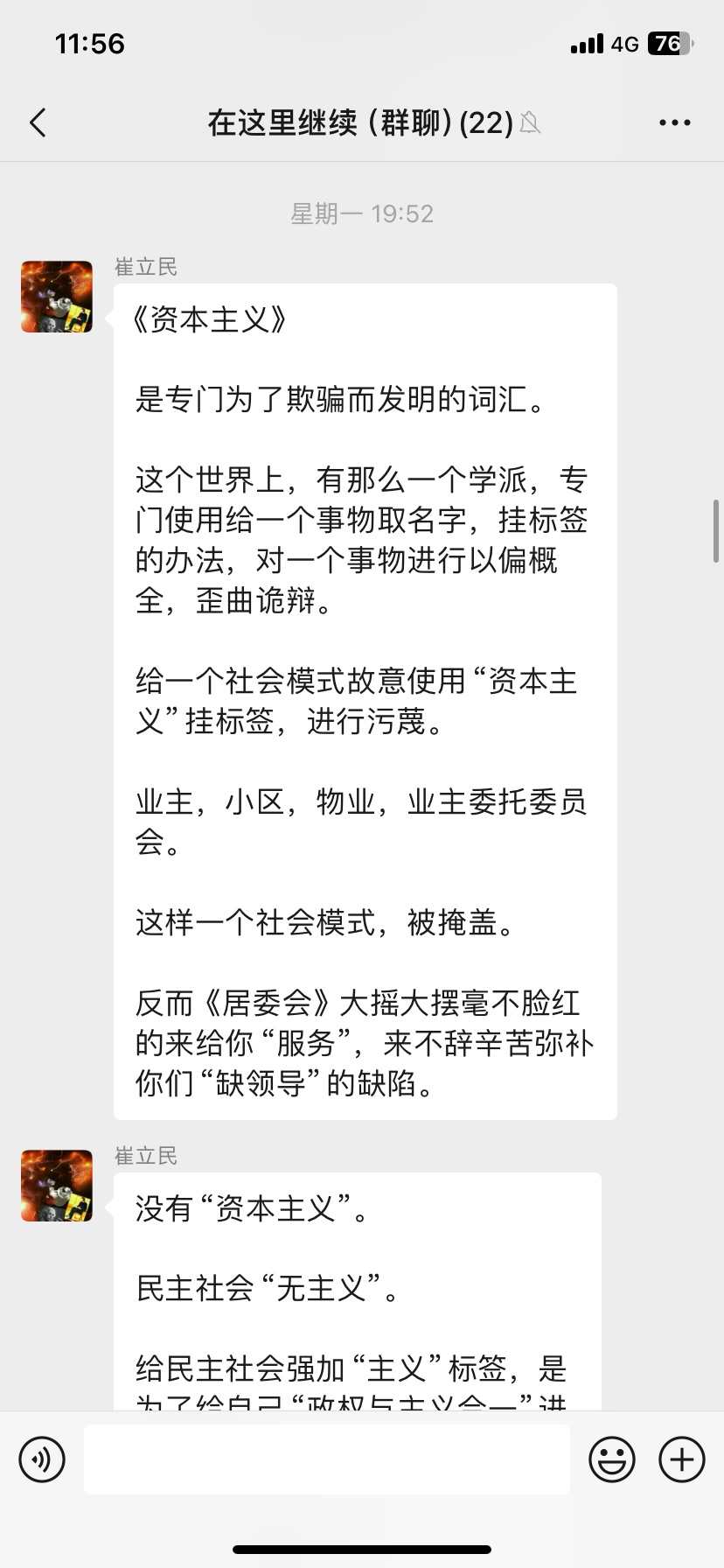Open 崔立民's avatar beside 没有"资本主义" message
724x1568 pixels.
click(x=57, y=1186)
